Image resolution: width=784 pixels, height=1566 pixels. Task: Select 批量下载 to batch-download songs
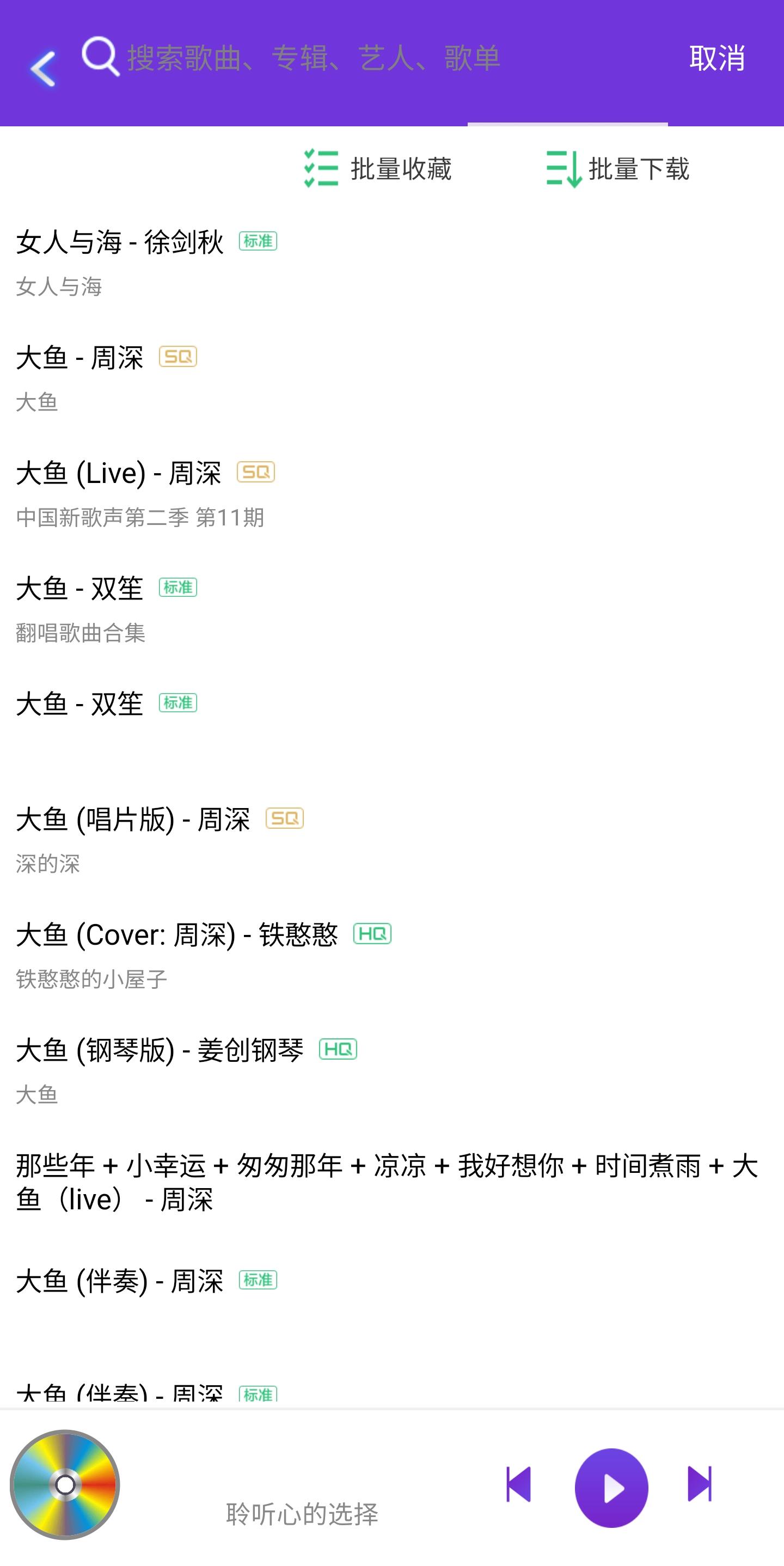617,168
